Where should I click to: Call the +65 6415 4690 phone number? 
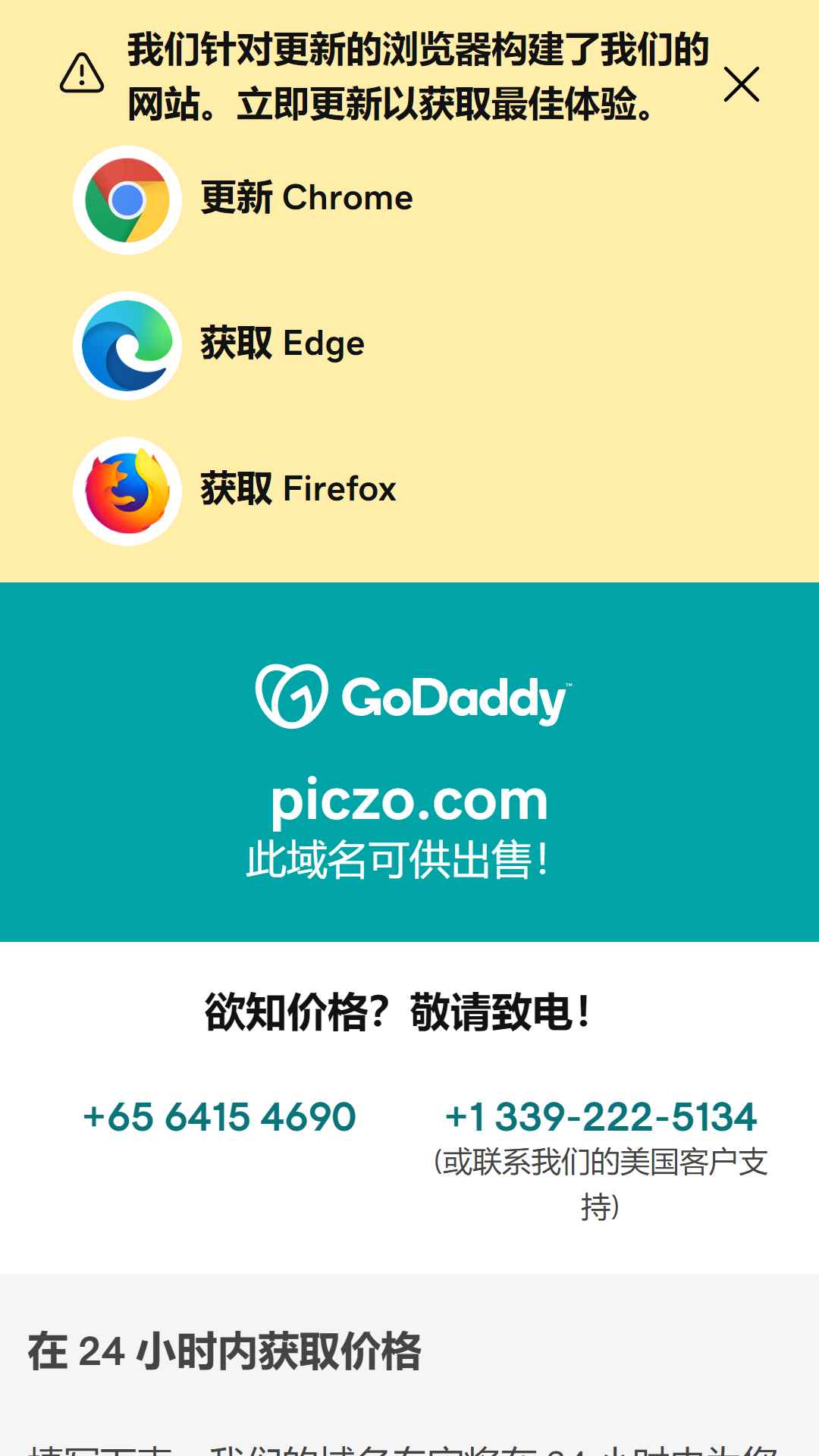tap(219, 1116)
